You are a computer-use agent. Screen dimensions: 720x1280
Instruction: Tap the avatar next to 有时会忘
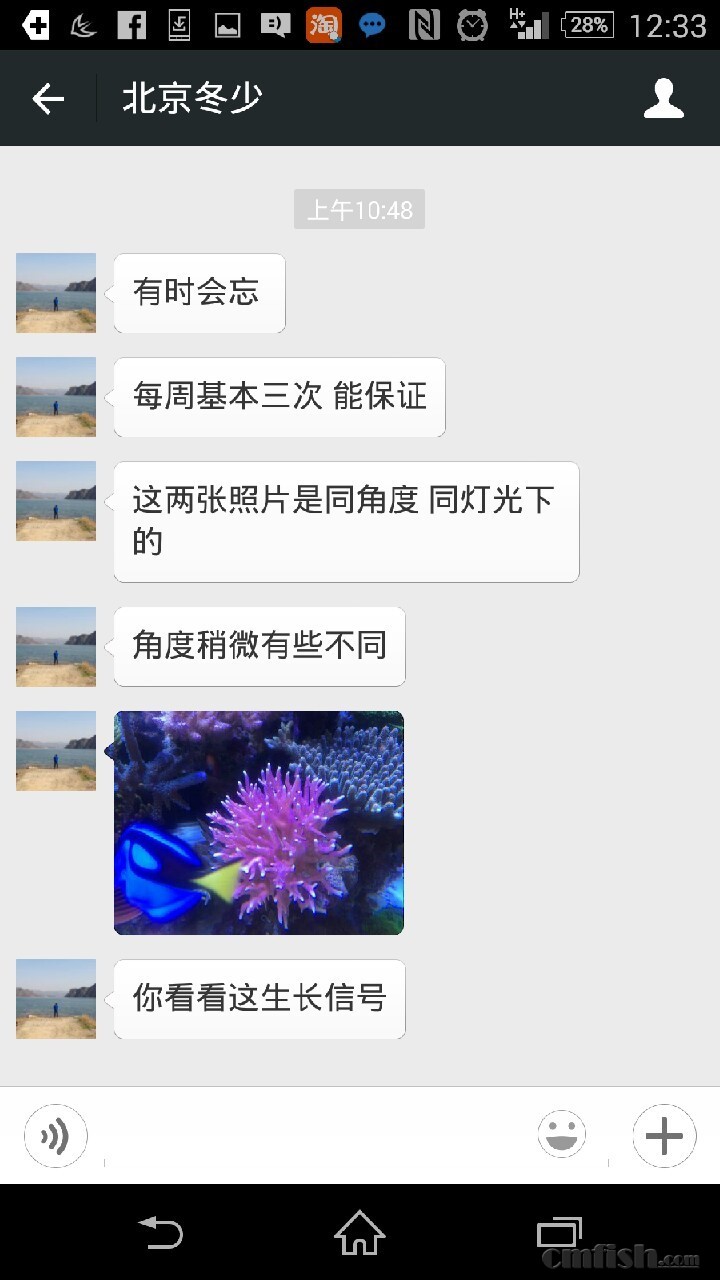[x=56, y=293]
